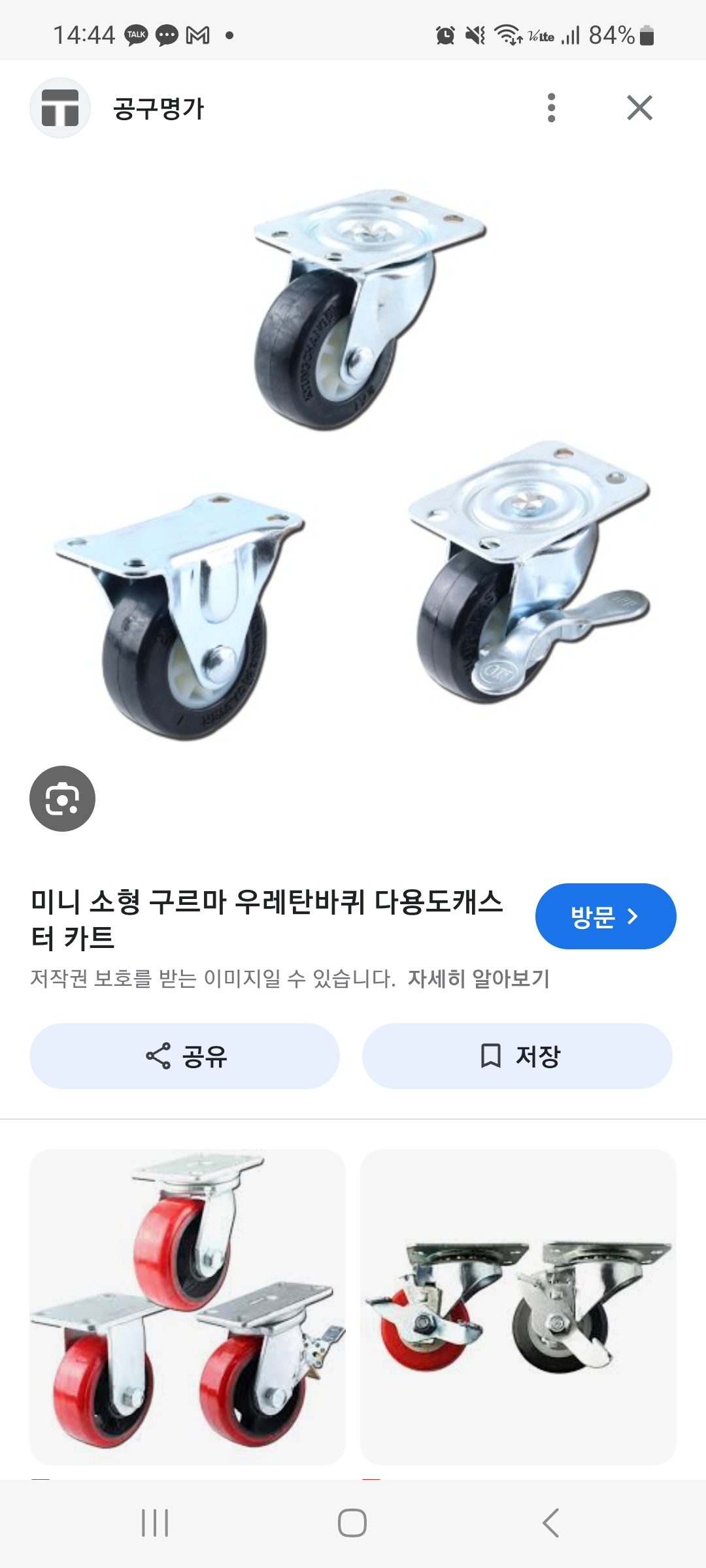Go to the system home screen
The width and height of the screenshot is (706, 1568).
pos(352,1523)
